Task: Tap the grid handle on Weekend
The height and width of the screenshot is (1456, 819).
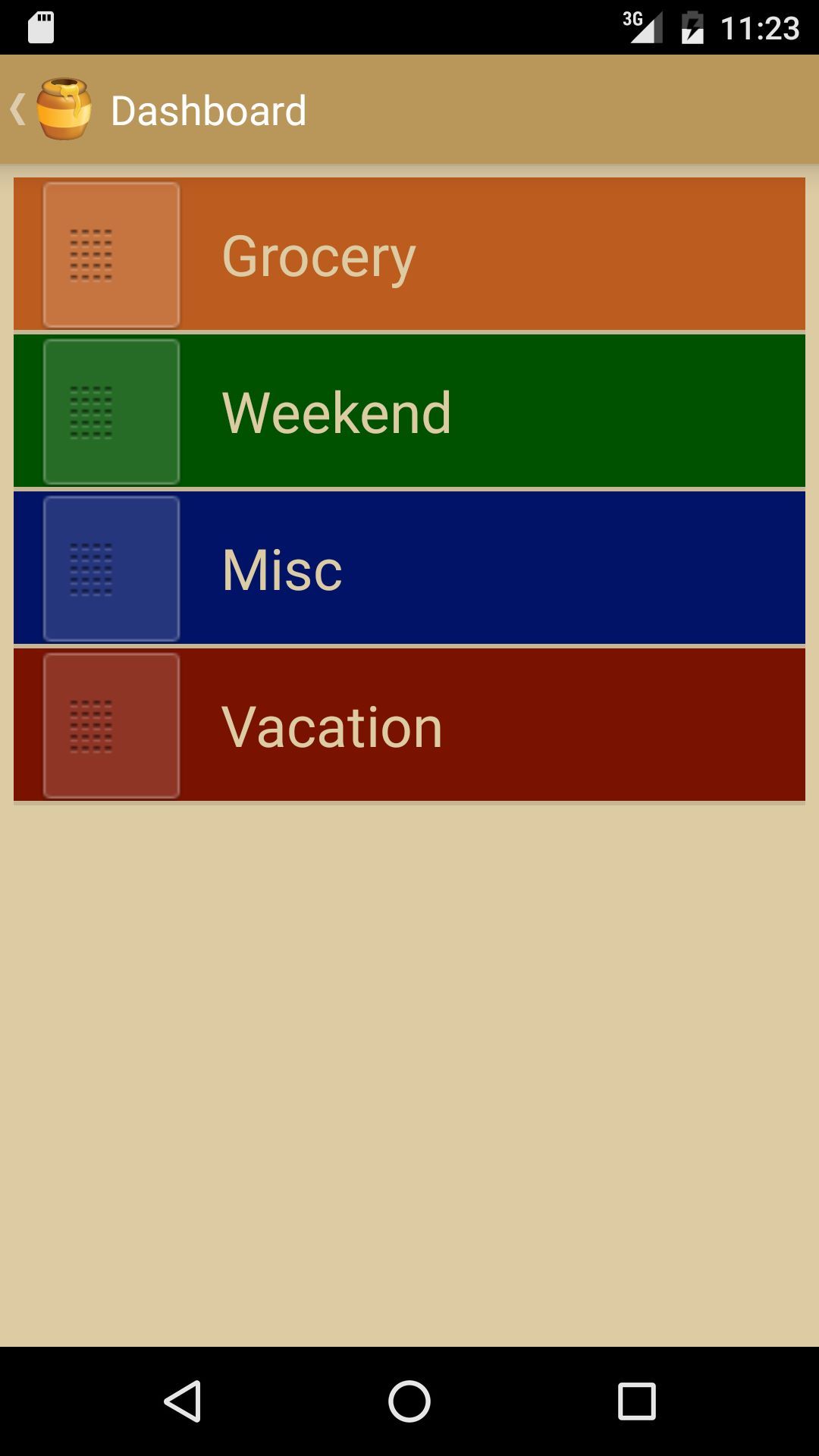Action: tap(111, 412)
